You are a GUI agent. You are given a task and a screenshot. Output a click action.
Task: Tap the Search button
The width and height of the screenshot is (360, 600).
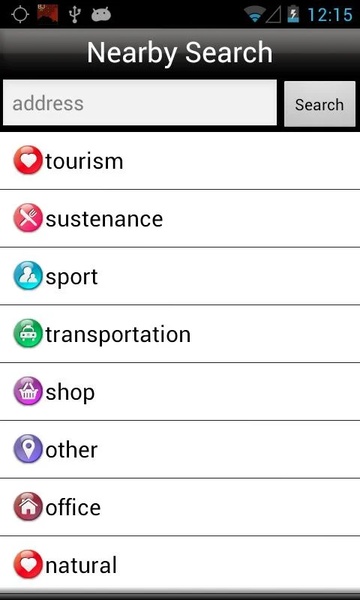(319, 104)
